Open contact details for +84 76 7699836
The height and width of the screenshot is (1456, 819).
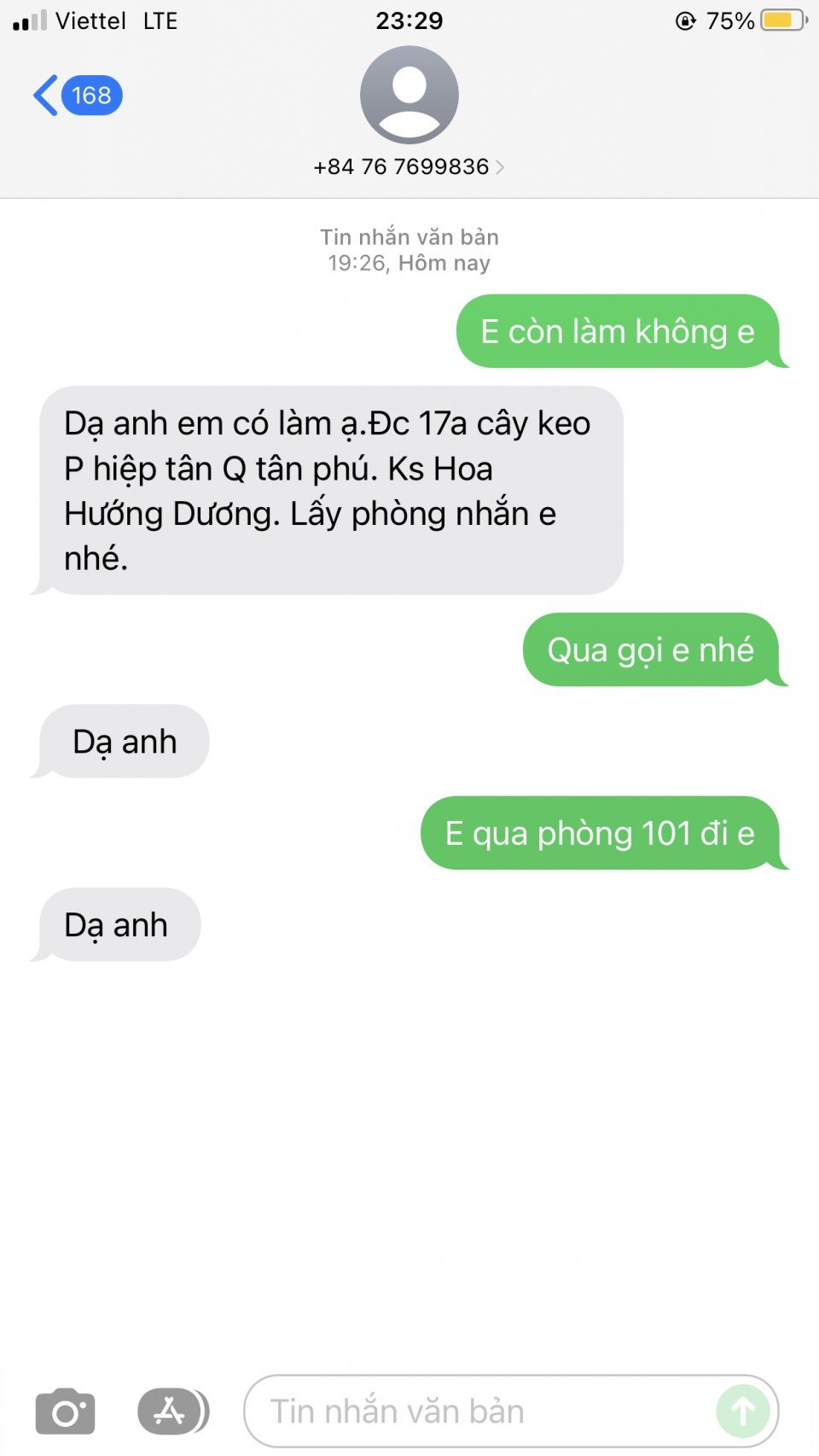click(409, 166)
